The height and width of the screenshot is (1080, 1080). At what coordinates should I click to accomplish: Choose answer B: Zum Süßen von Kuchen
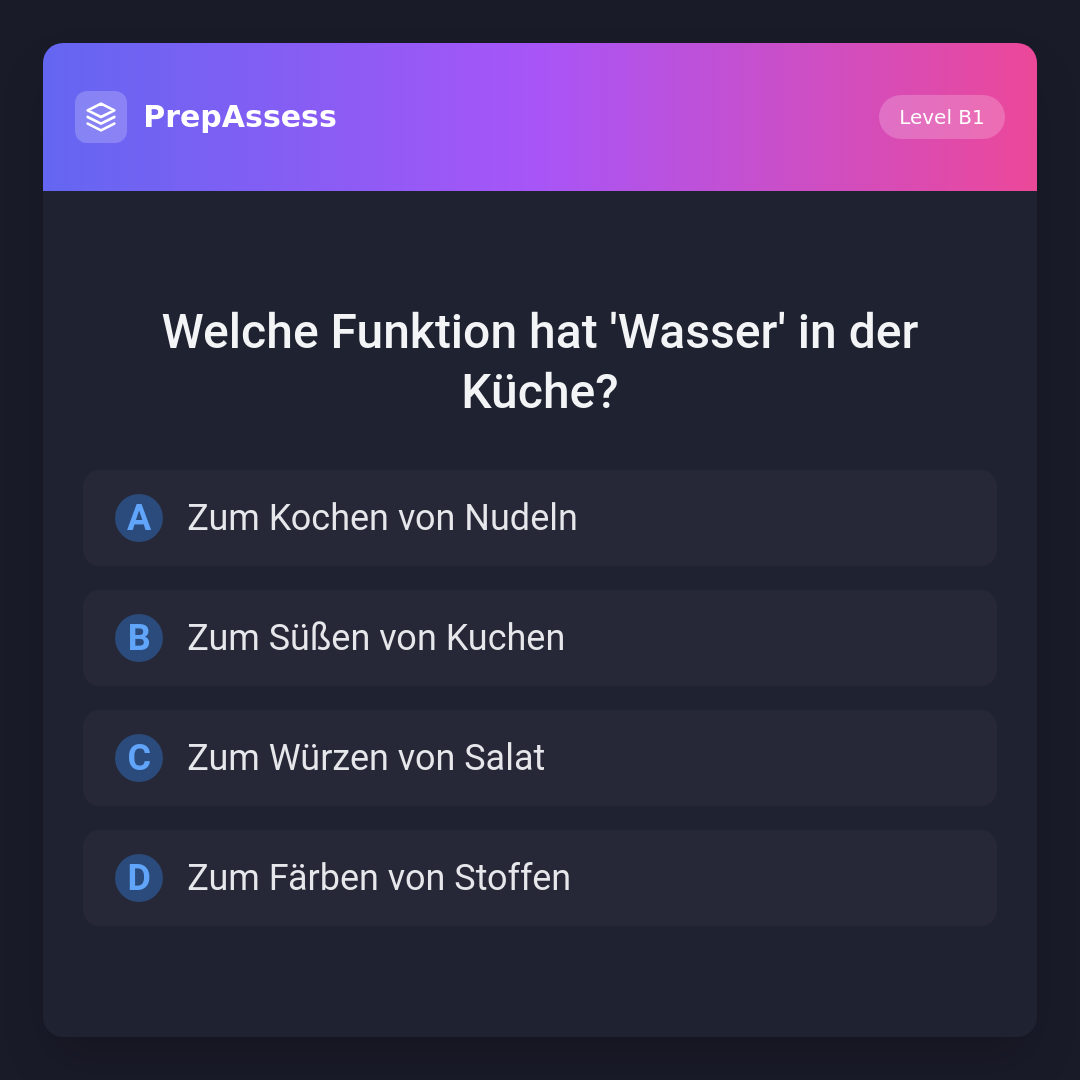tap(540, 638)
